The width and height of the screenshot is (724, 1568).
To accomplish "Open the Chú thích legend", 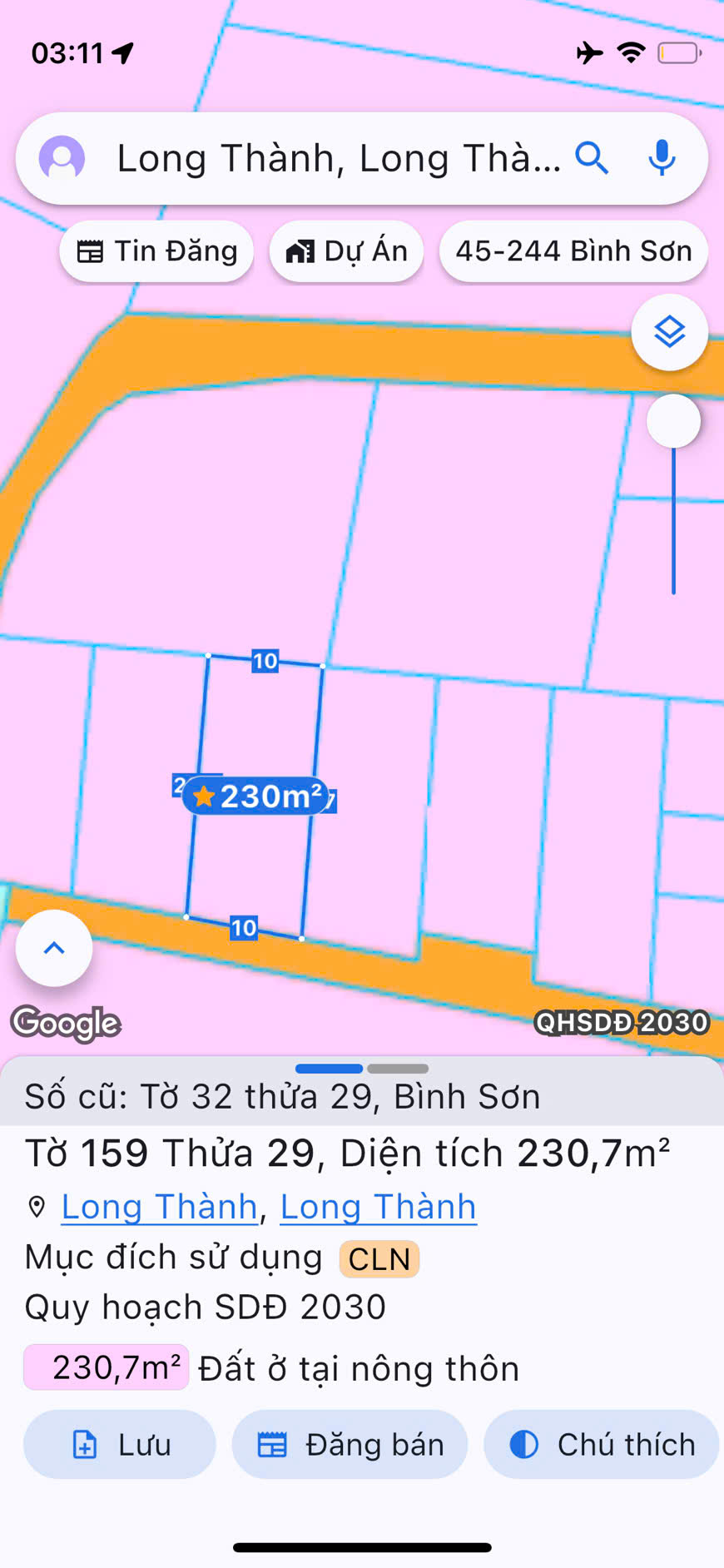I will (601, 1444).
